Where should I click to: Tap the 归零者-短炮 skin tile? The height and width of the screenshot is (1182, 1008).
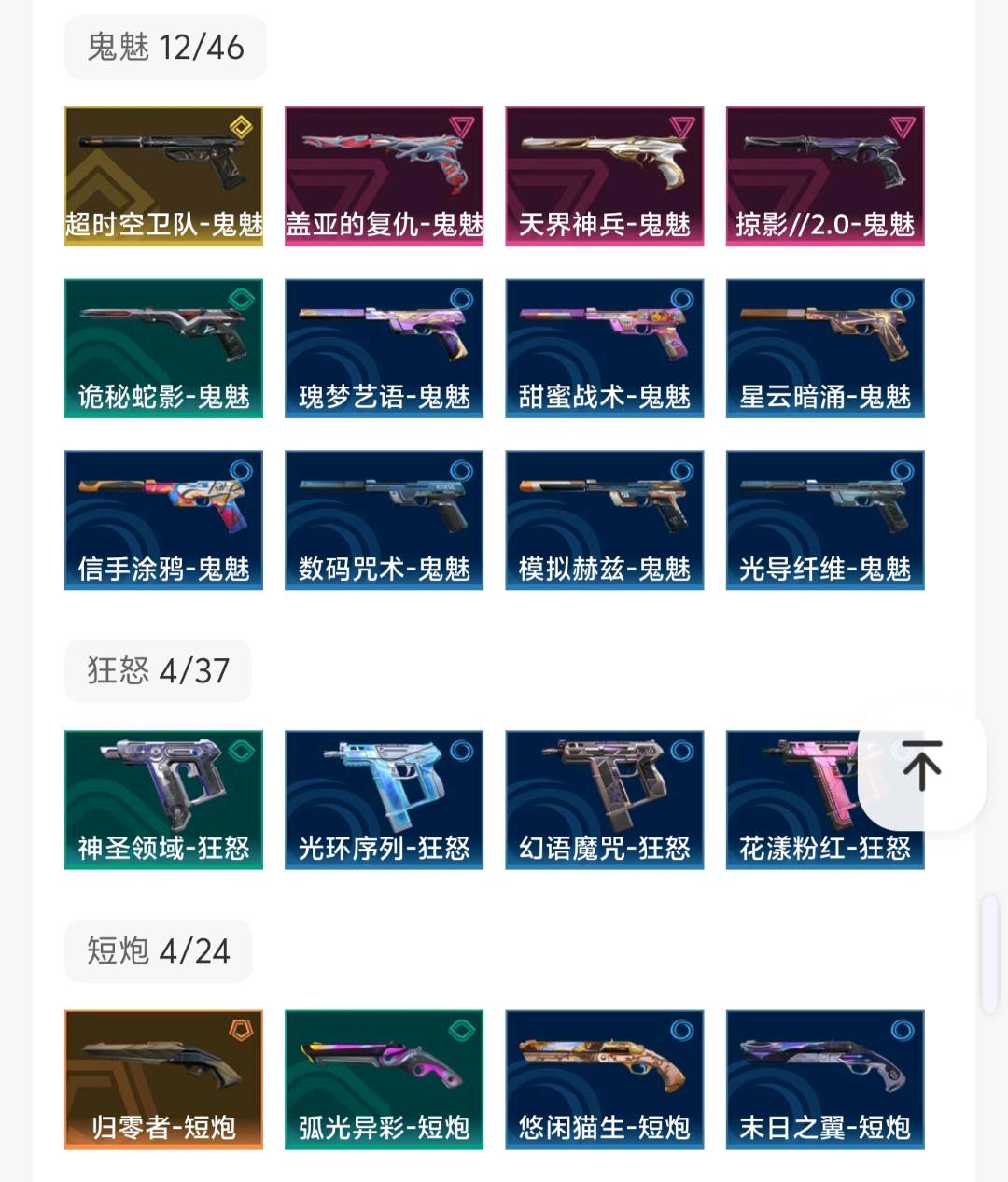click(163, 1079)
